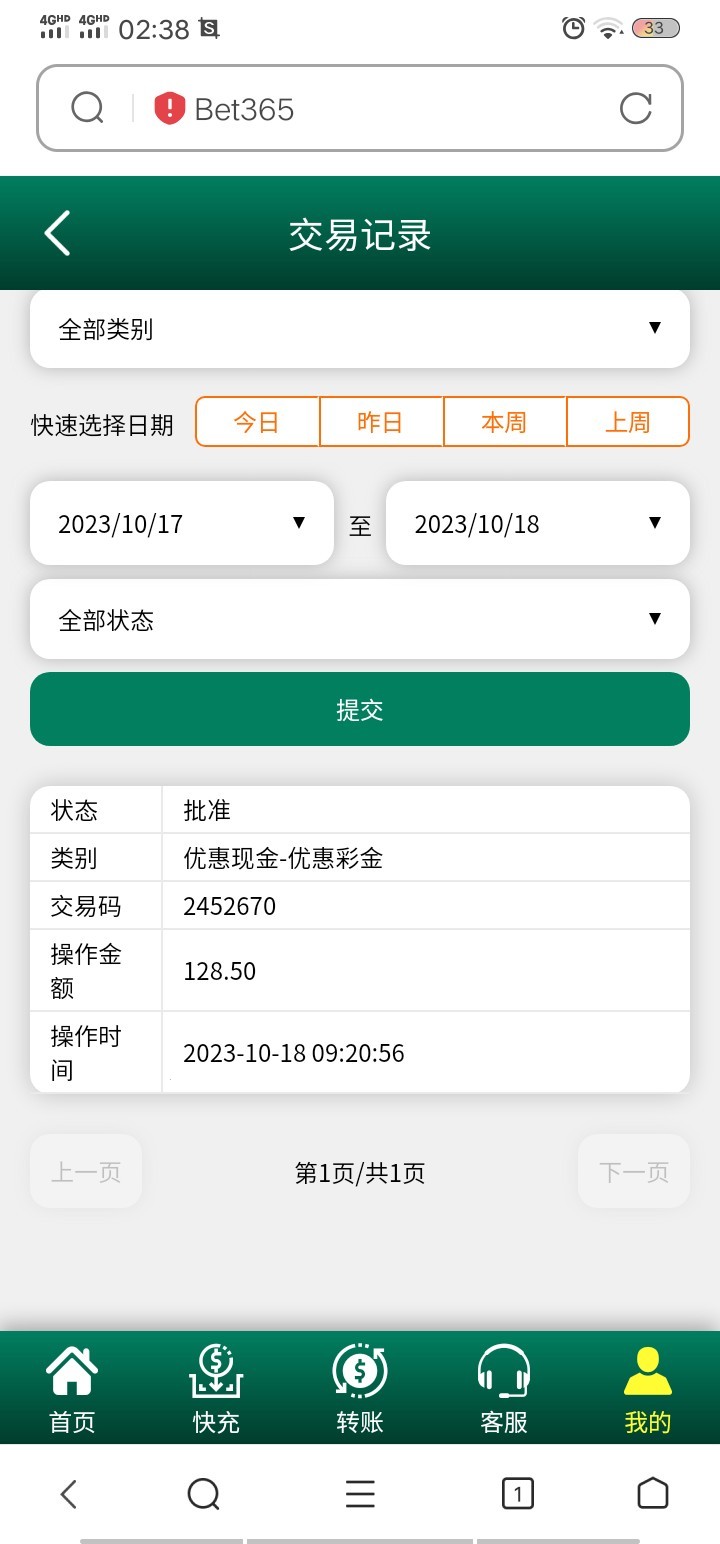The width and height of the screenshot is (720, 1544).
Task: Tap the 上一页 previous page button
Action: (x=86, y=1171)
